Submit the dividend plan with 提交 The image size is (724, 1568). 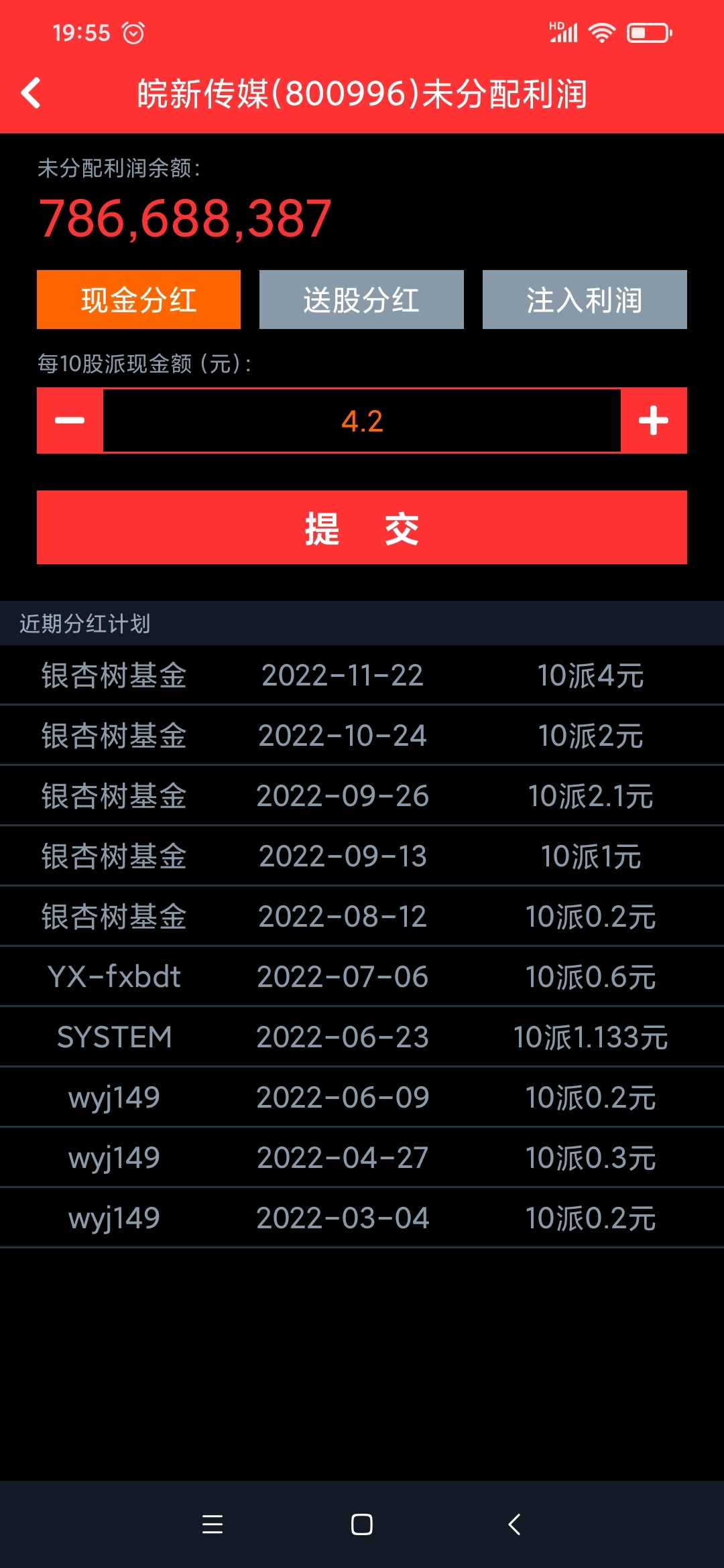point(362,527)
